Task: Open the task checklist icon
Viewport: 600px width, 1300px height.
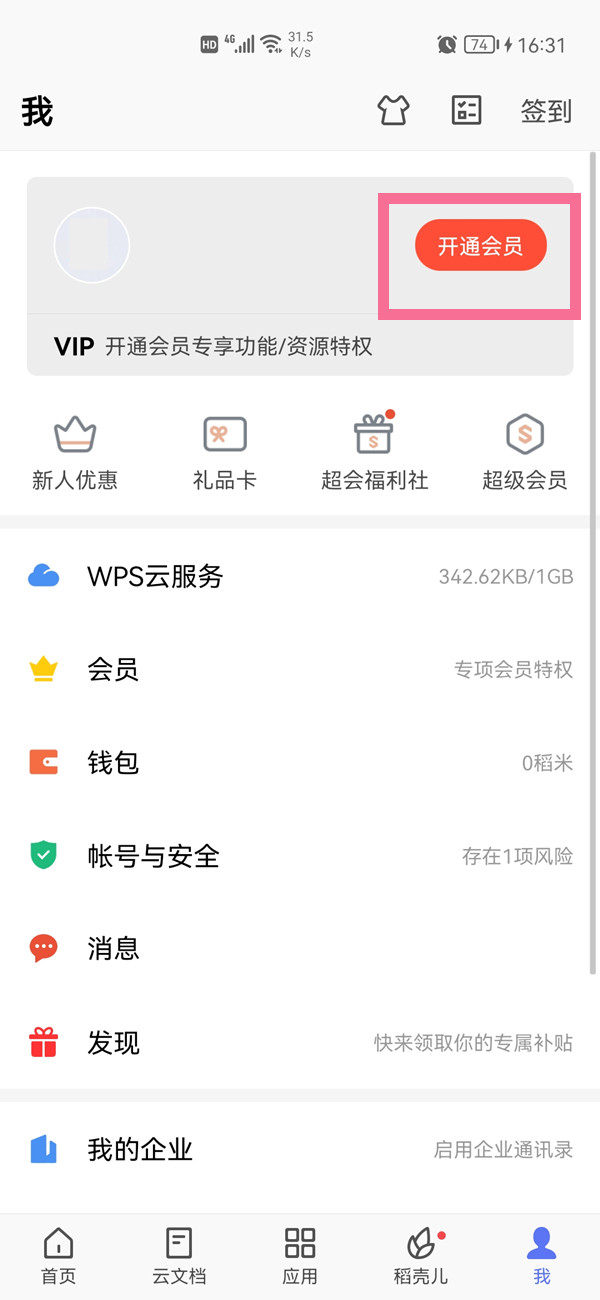Action: point(466,111)
